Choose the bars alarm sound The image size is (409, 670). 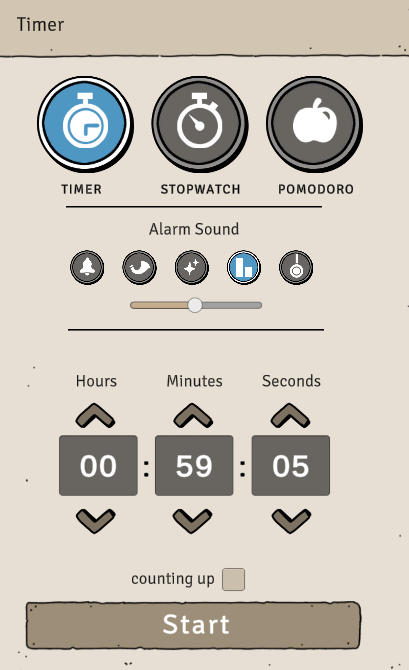[244, 268]
